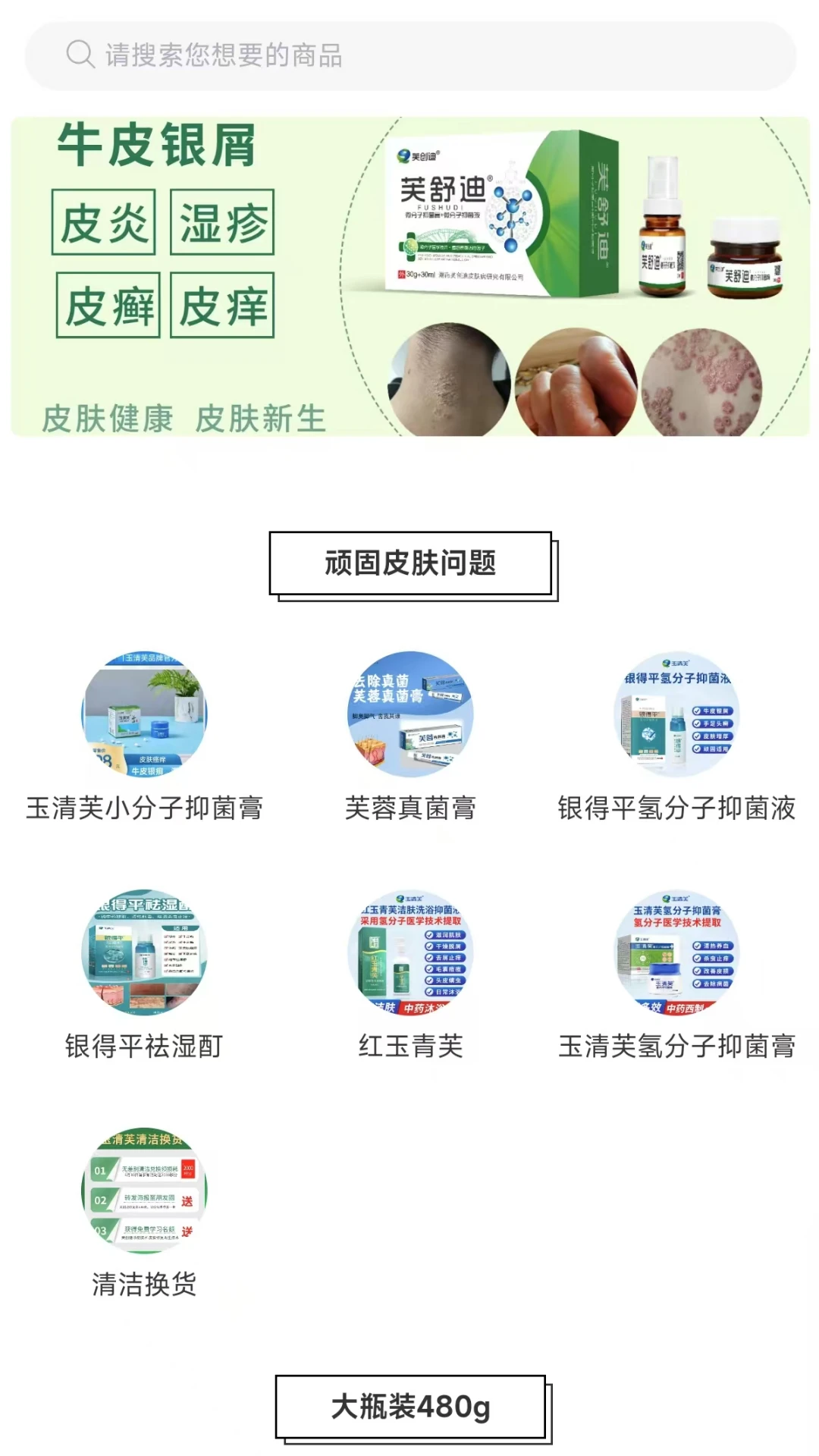Open the 银得平祛湿酊 product thumbnail

(144, 952)
